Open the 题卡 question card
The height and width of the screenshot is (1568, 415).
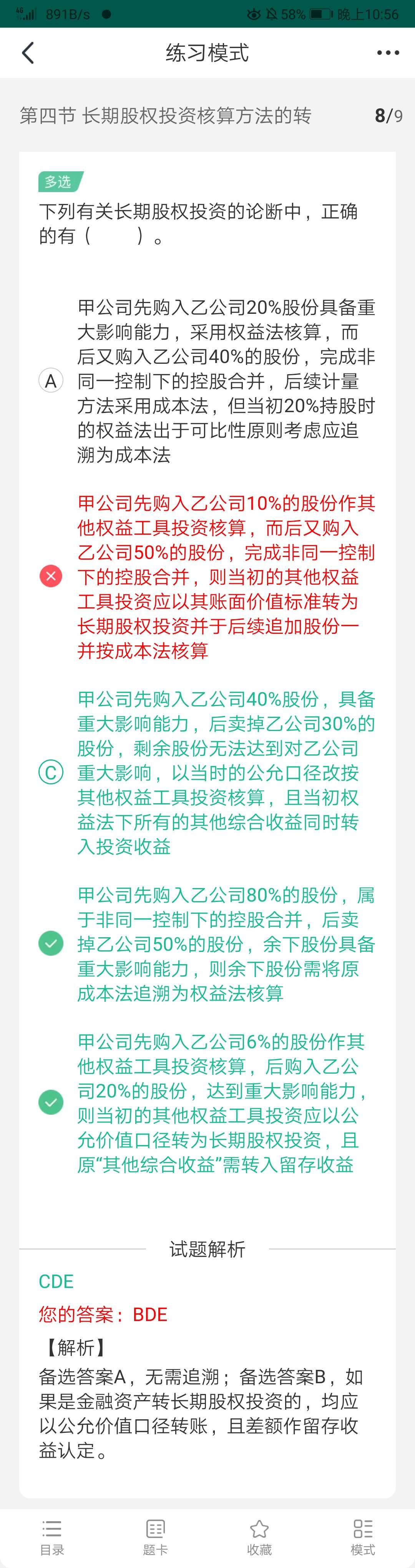pyautogui.click(x=155, y=1537)
